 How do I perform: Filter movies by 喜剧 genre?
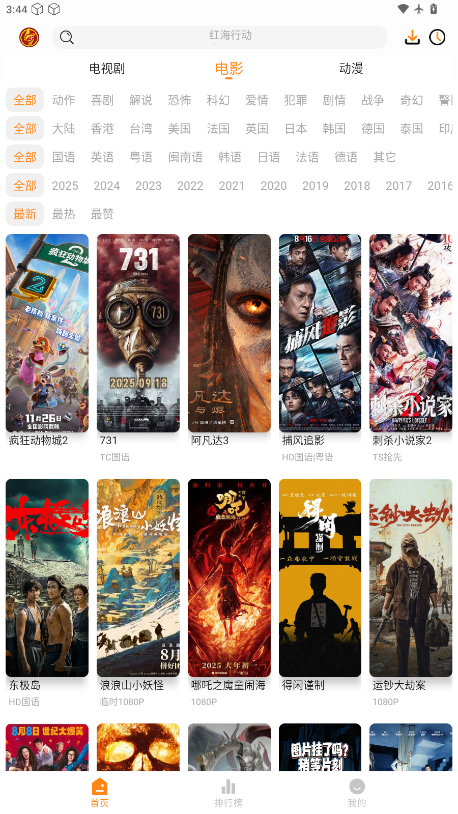(102, 100)
